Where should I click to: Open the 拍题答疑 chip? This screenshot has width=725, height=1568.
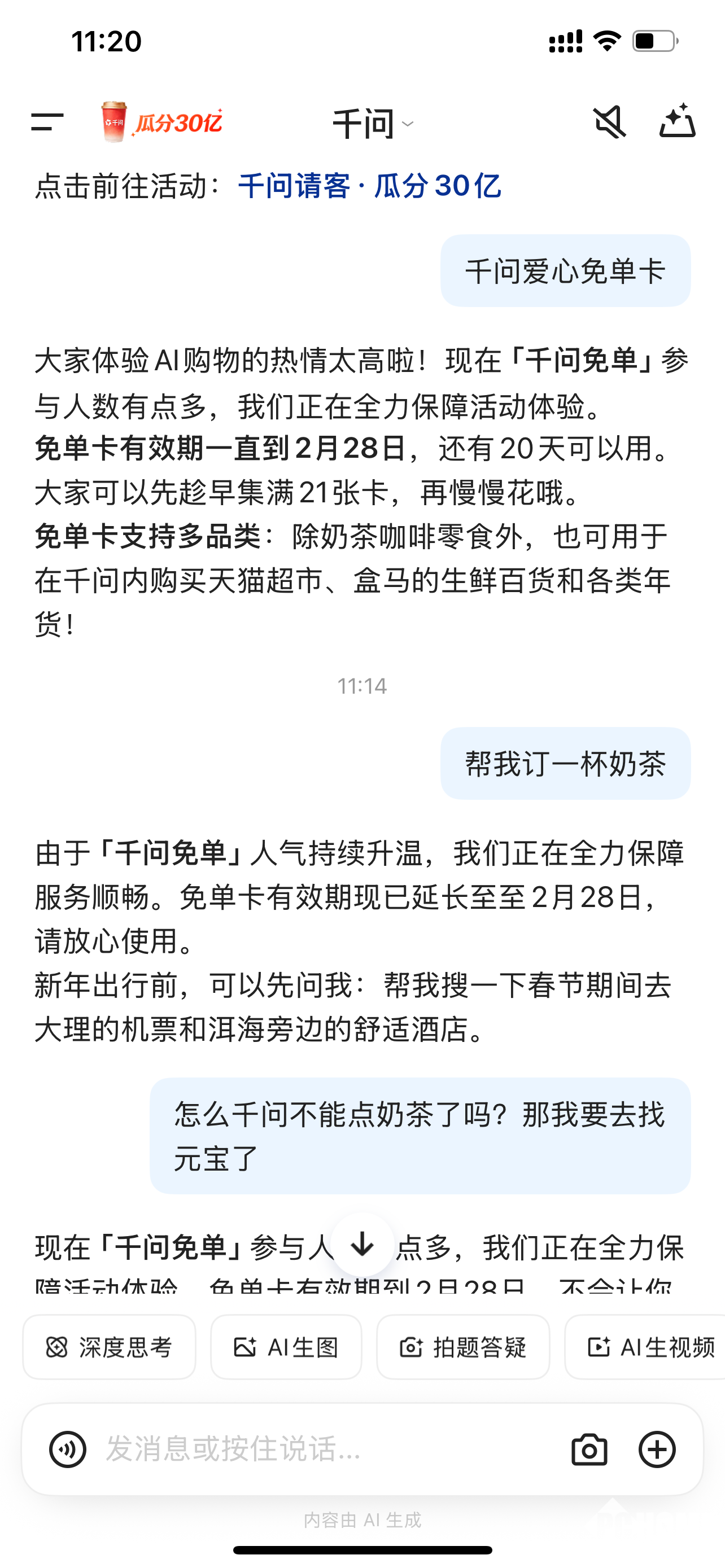tap(462, 1347)
